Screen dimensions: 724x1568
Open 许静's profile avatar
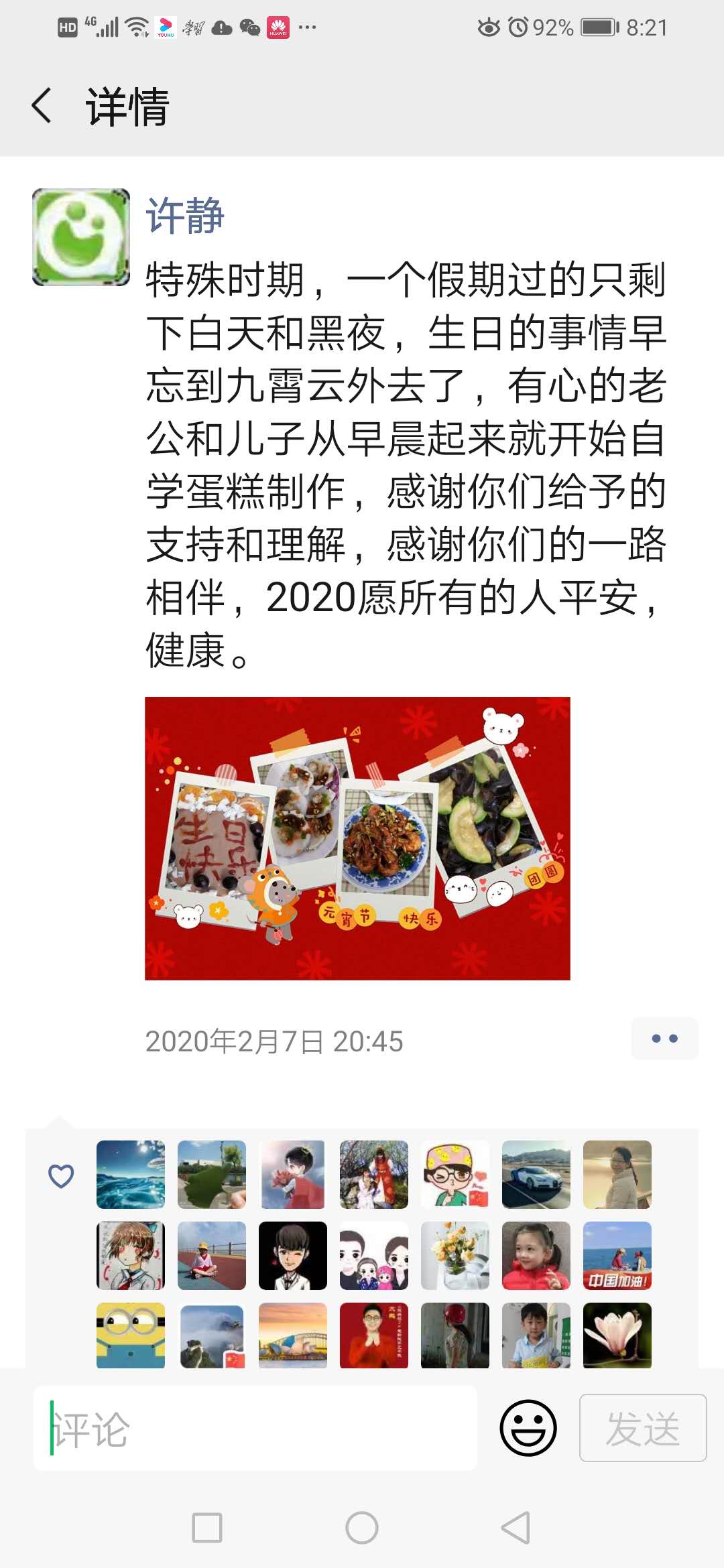(x=81, y=237)
